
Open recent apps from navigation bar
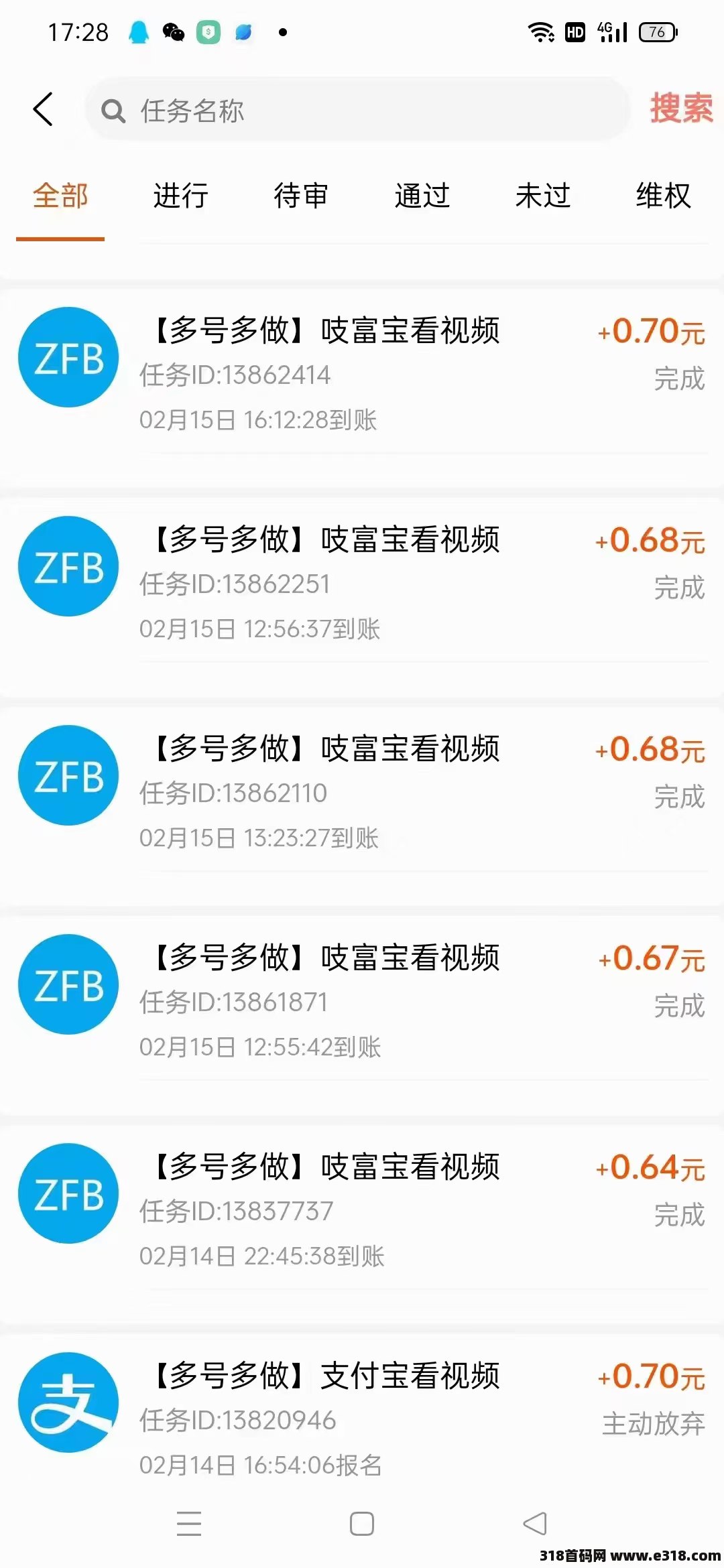pyautogui.click(x=189, y=1524)
